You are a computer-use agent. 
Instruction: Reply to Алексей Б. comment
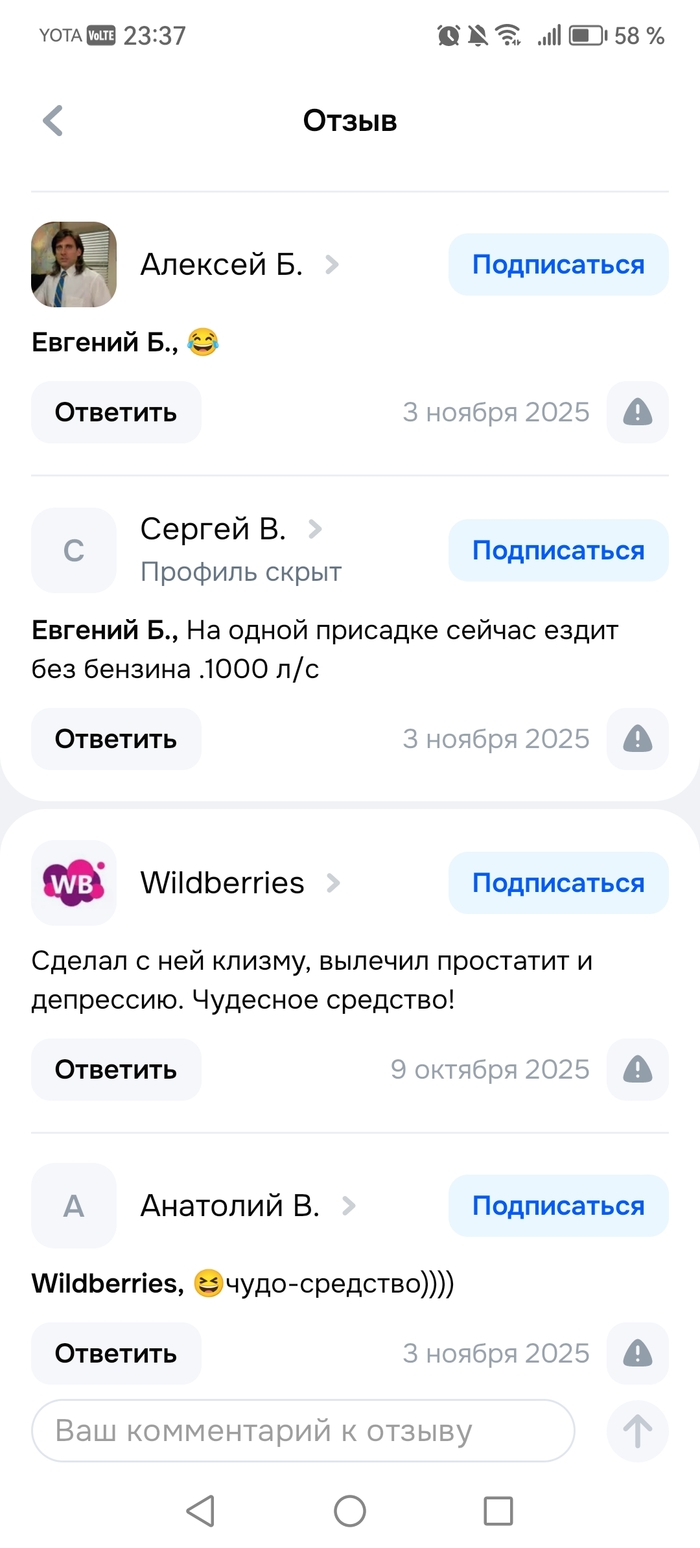pyautogui.click(x=116, y=412)
